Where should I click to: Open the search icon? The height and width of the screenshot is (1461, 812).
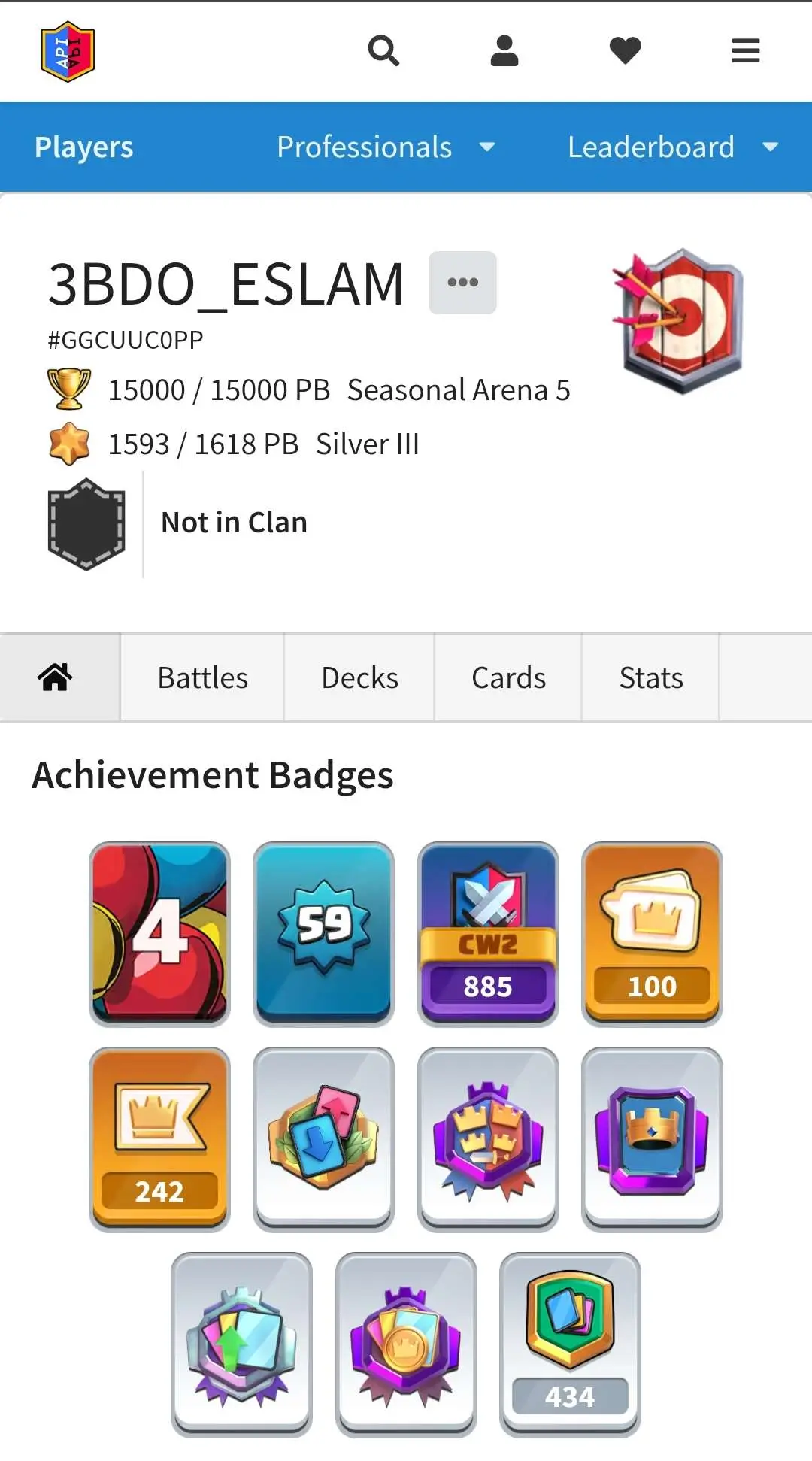click(x=383, y=51)
